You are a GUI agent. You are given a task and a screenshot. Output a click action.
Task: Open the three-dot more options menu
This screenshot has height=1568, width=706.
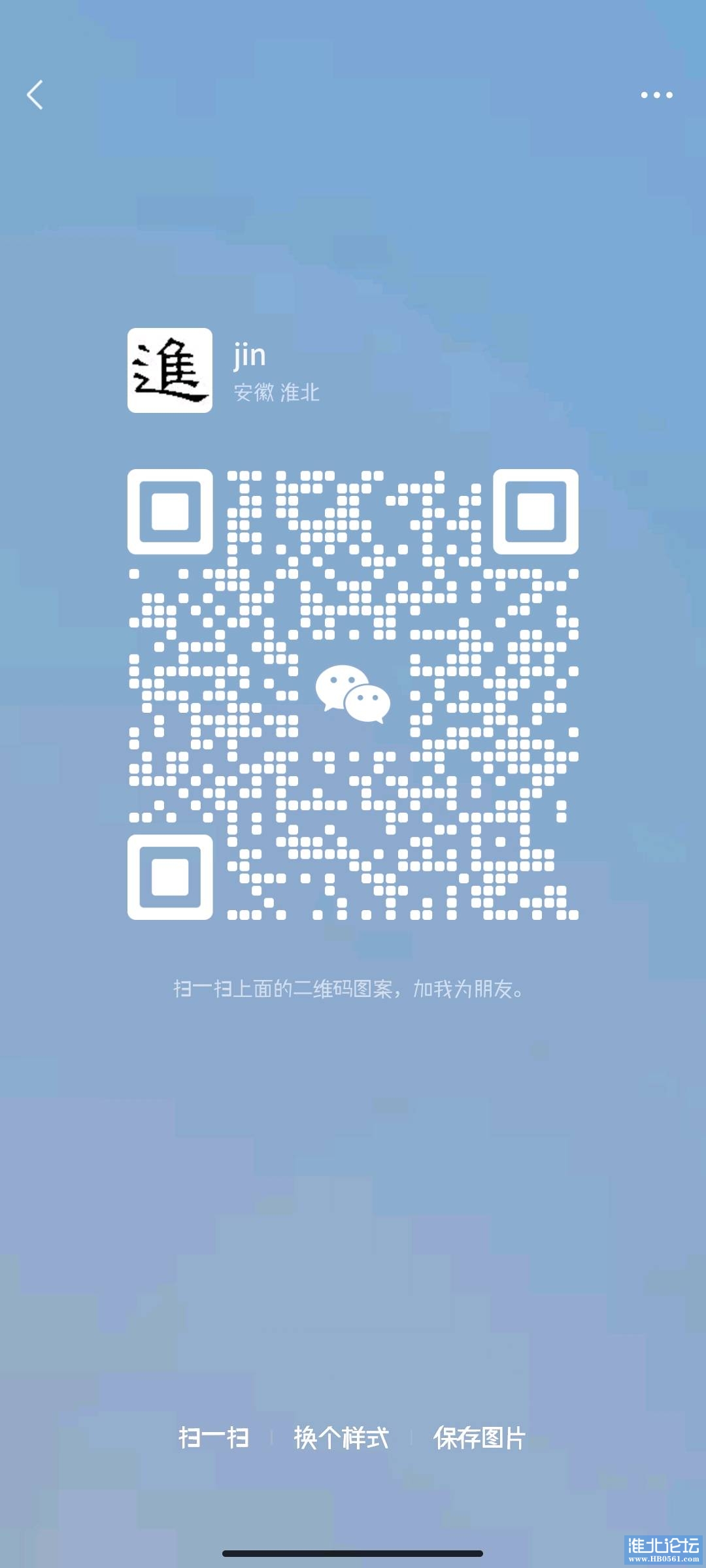click(x=656, y=95)
